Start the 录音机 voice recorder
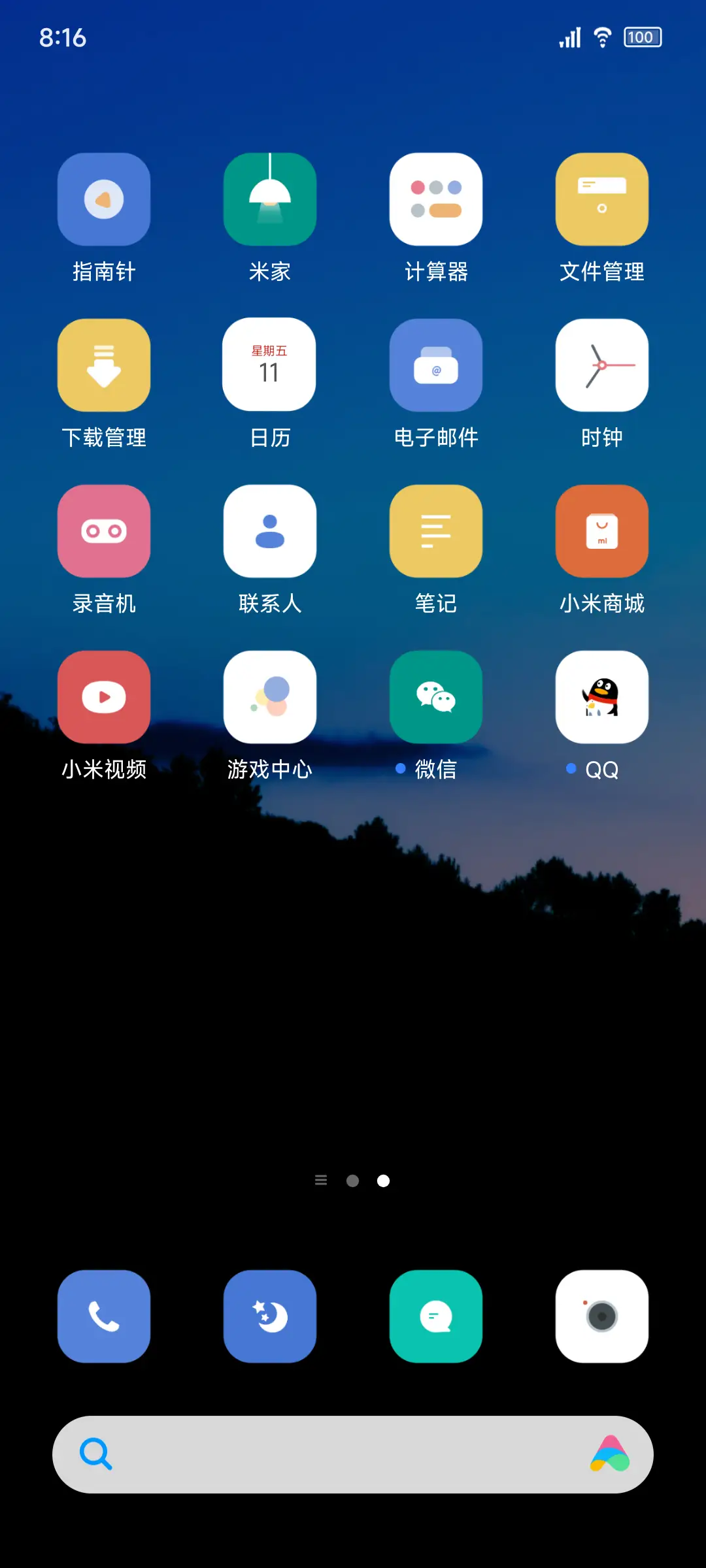706x1568 pixels. point(104,531)
